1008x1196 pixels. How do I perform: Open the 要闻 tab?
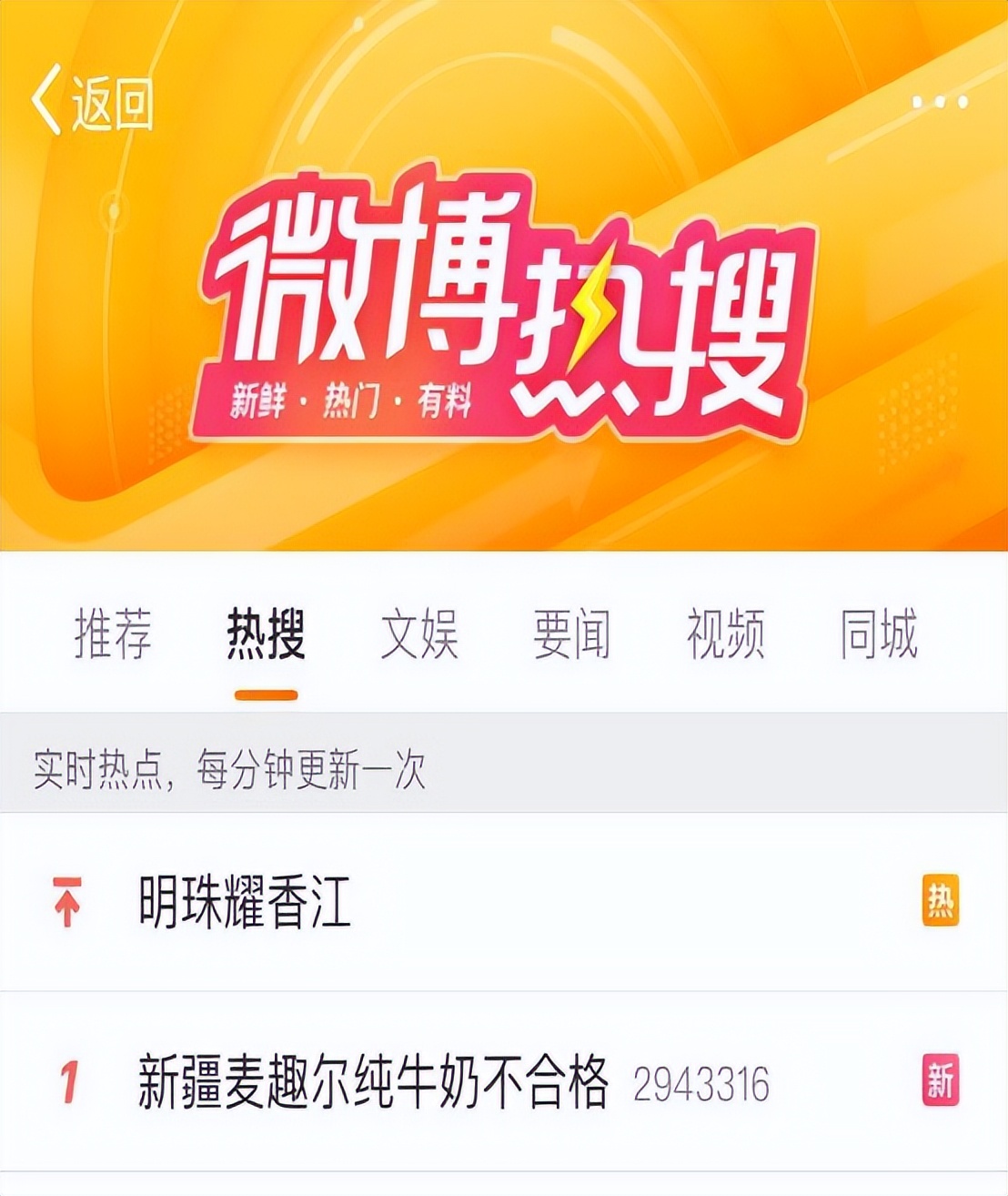click(x=571, y=633)
